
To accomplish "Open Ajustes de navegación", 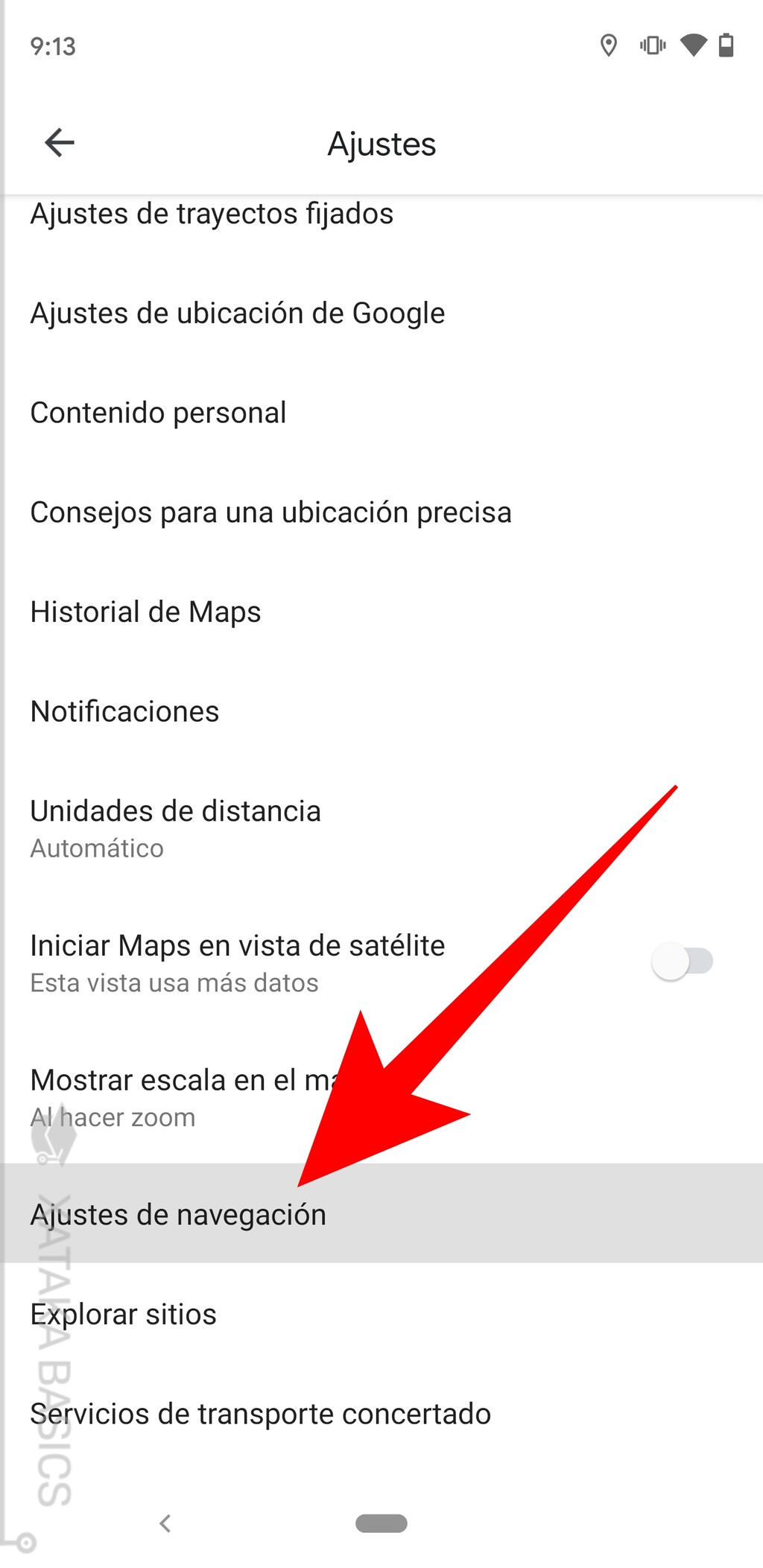I will [x=178, y=1214].
